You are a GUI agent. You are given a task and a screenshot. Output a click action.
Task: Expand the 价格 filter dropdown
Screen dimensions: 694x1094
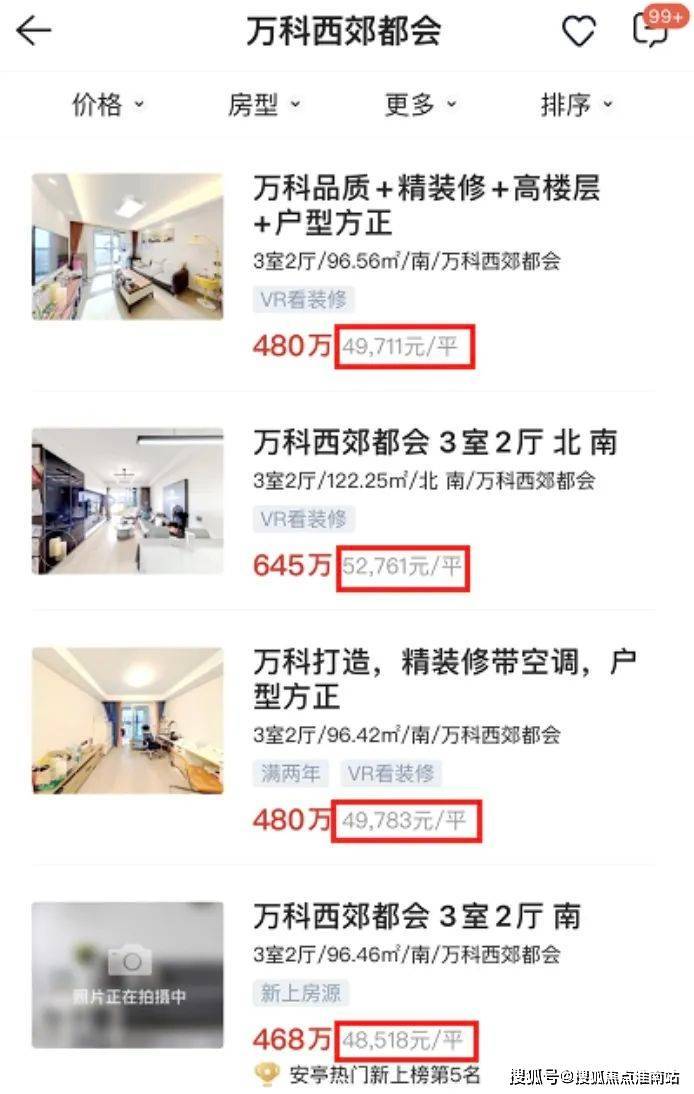pos(108,104)
